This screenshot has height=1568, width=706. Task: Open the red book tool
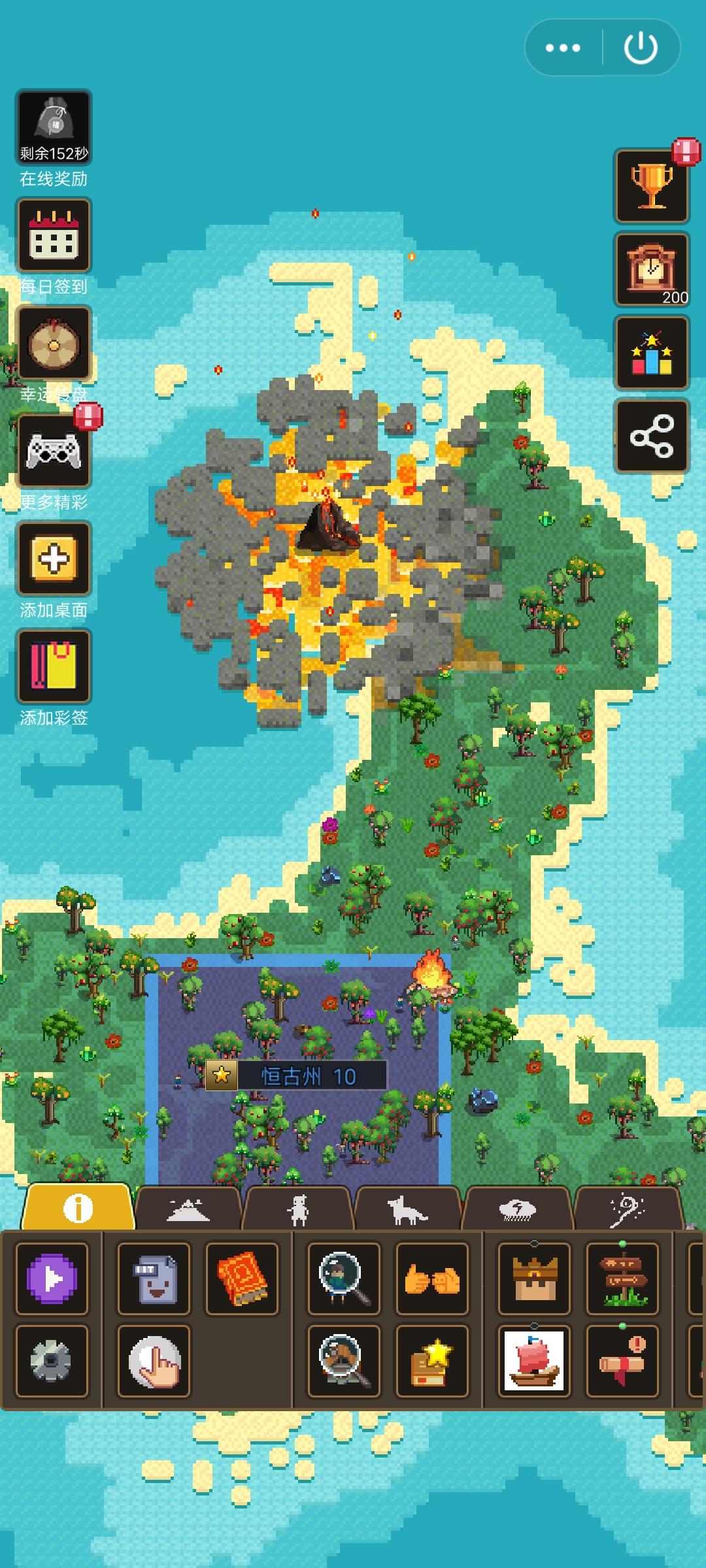(x=242, y=1279)
